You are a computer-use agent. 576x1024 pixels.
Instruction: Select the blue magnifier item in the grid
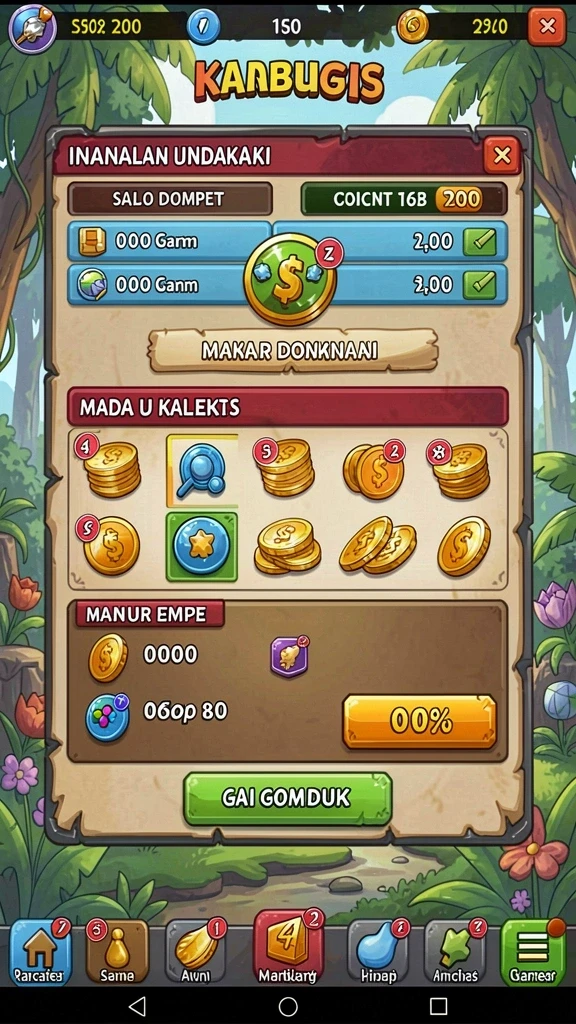[x=202, y=470]
